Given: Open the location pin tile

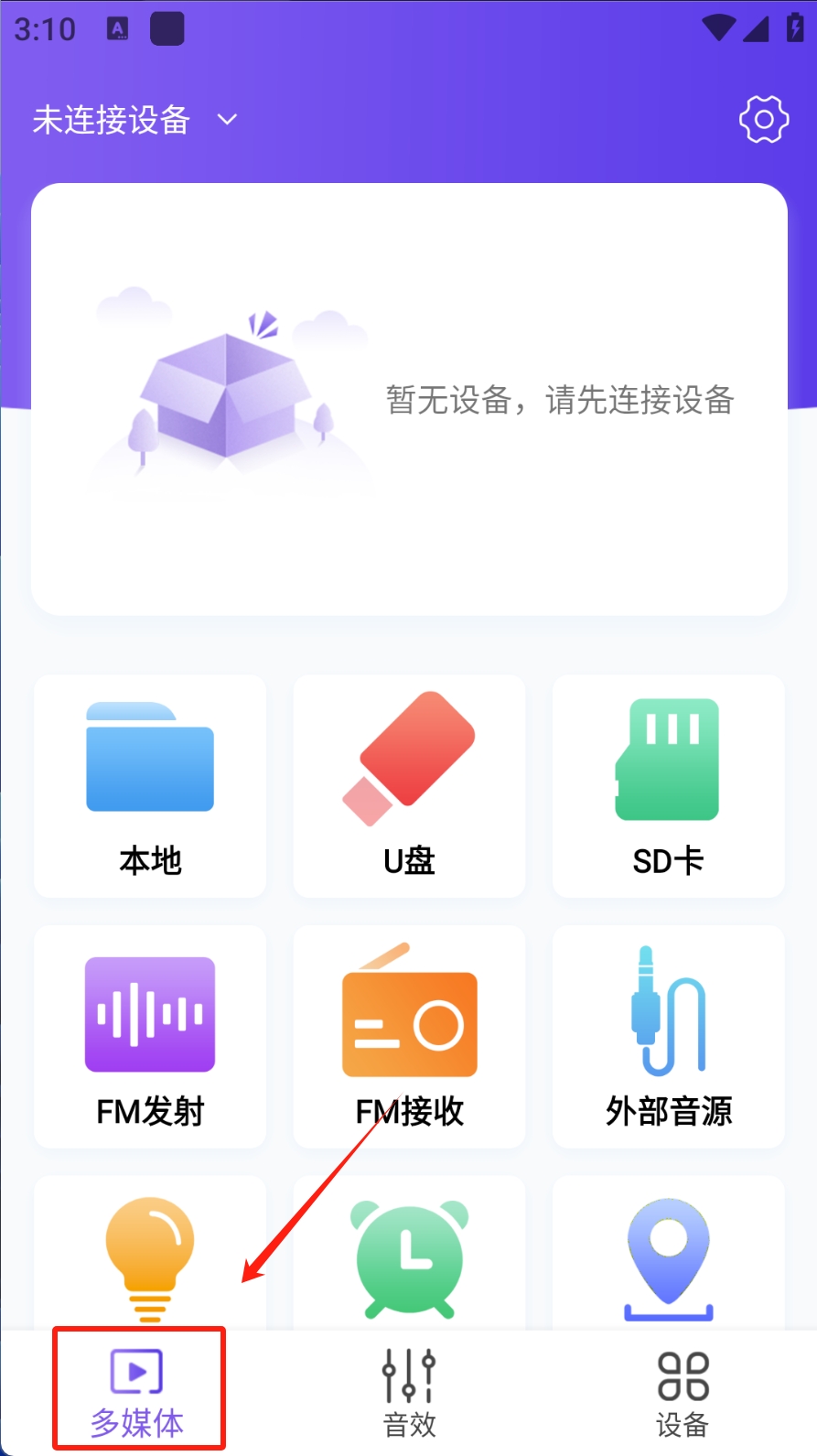Looking at the screenshot, I should pyautogui.click(x=668, y=1256).
